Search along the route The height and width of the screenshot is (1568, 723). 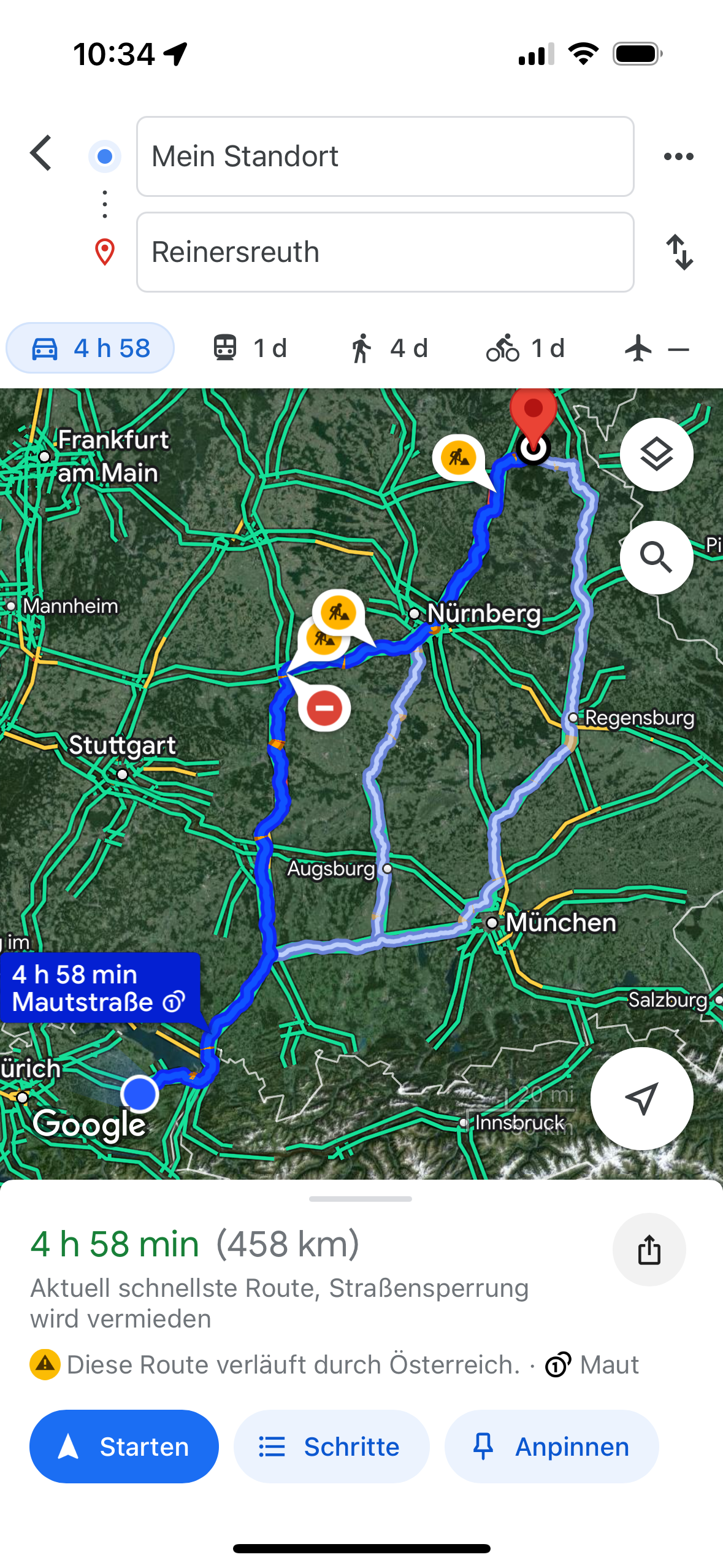pos(656,558)
